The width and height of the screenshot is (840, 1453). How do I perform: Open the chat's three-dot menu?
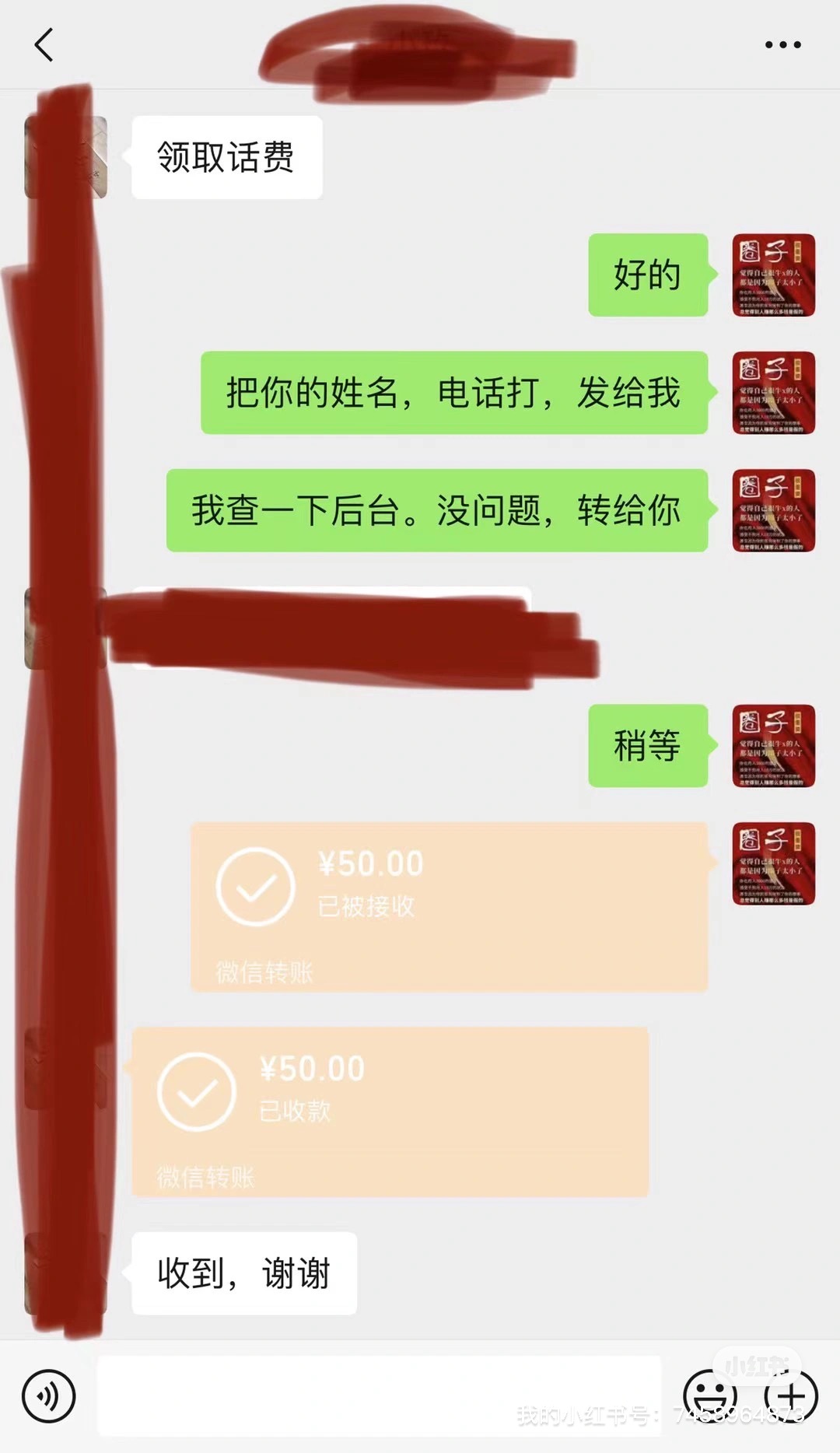coord(782,44)
